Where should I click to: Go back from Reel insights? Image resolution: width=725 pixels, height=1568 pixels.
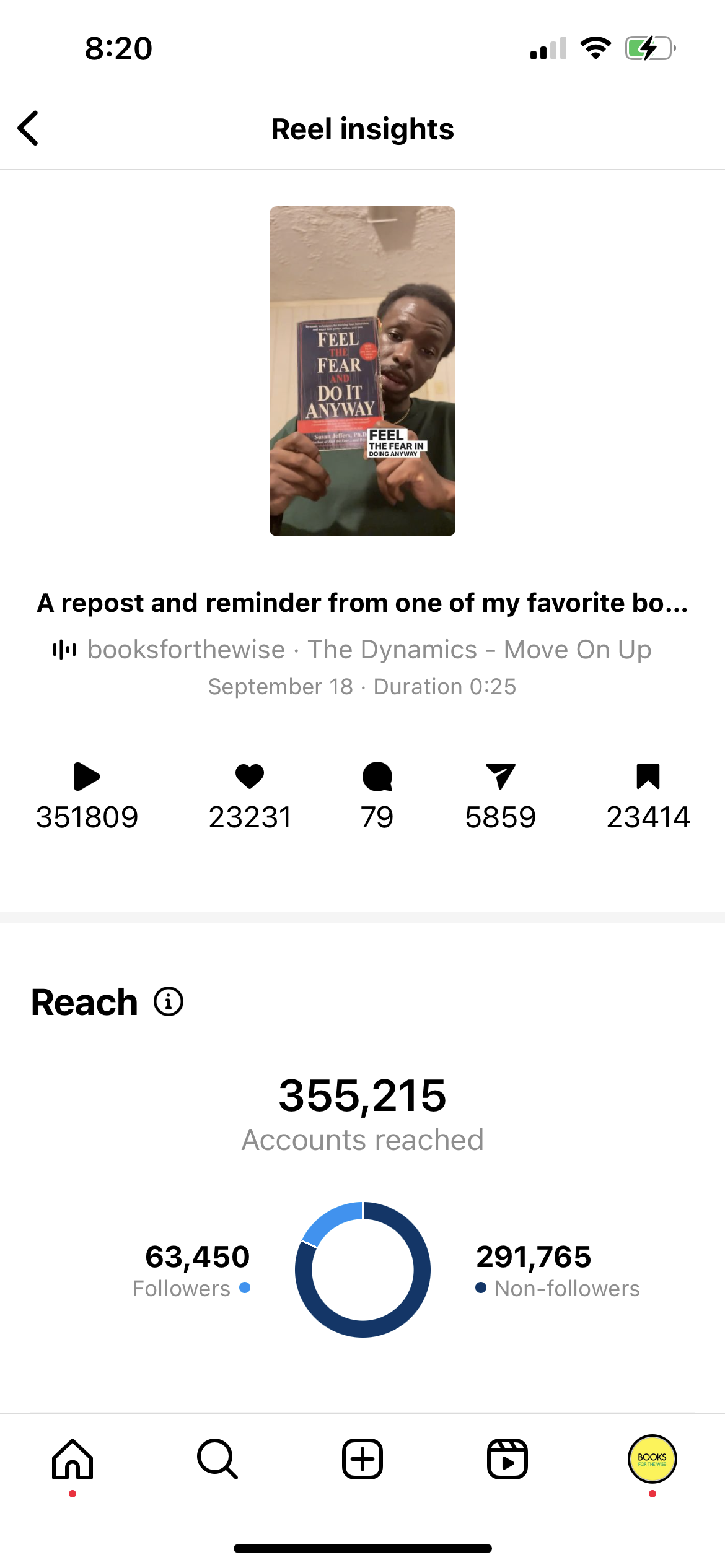coord(29,128)
